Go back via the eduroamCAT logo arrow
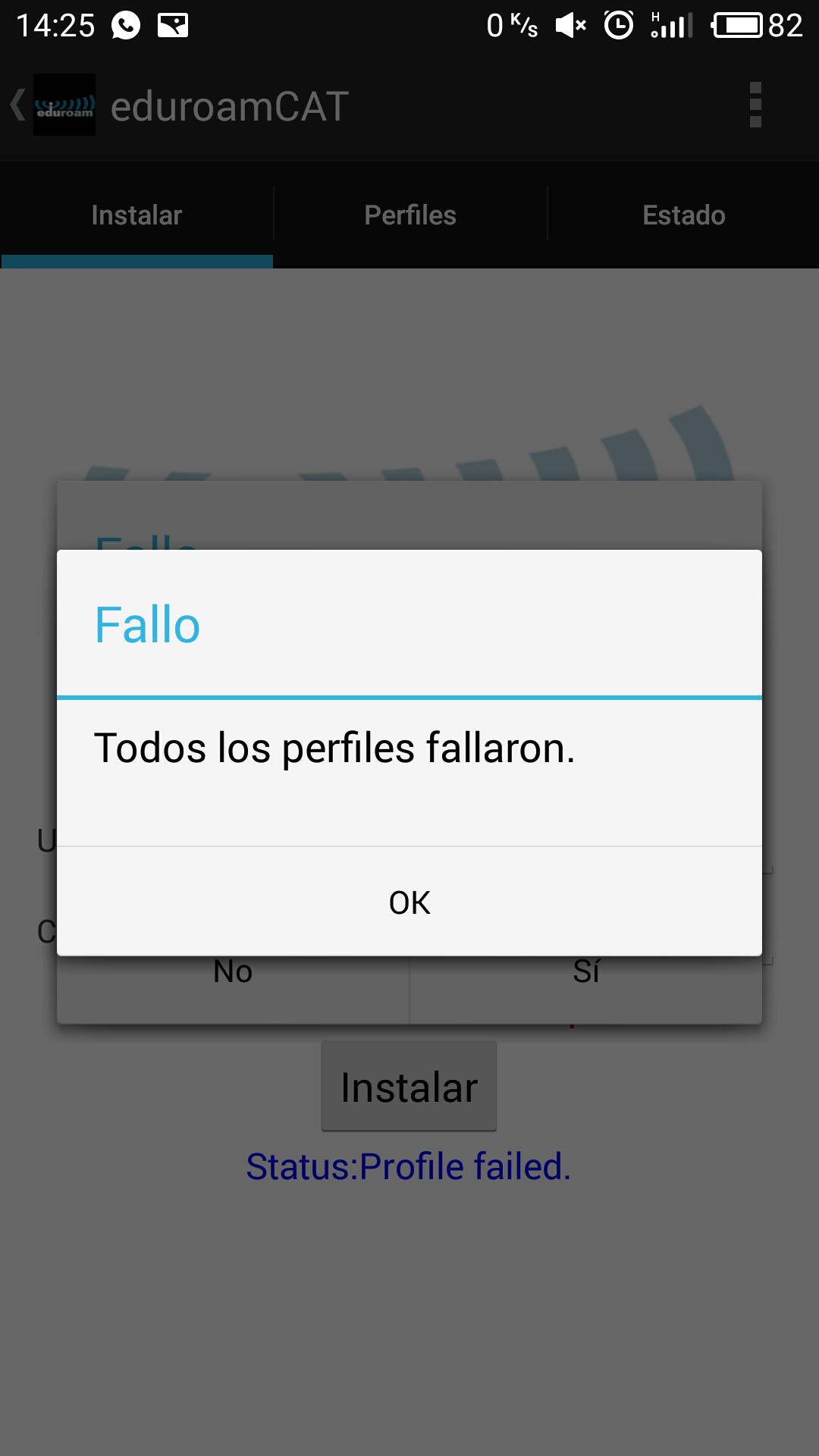The width and height of the screenshot is (819, 1456). (53, 105)
